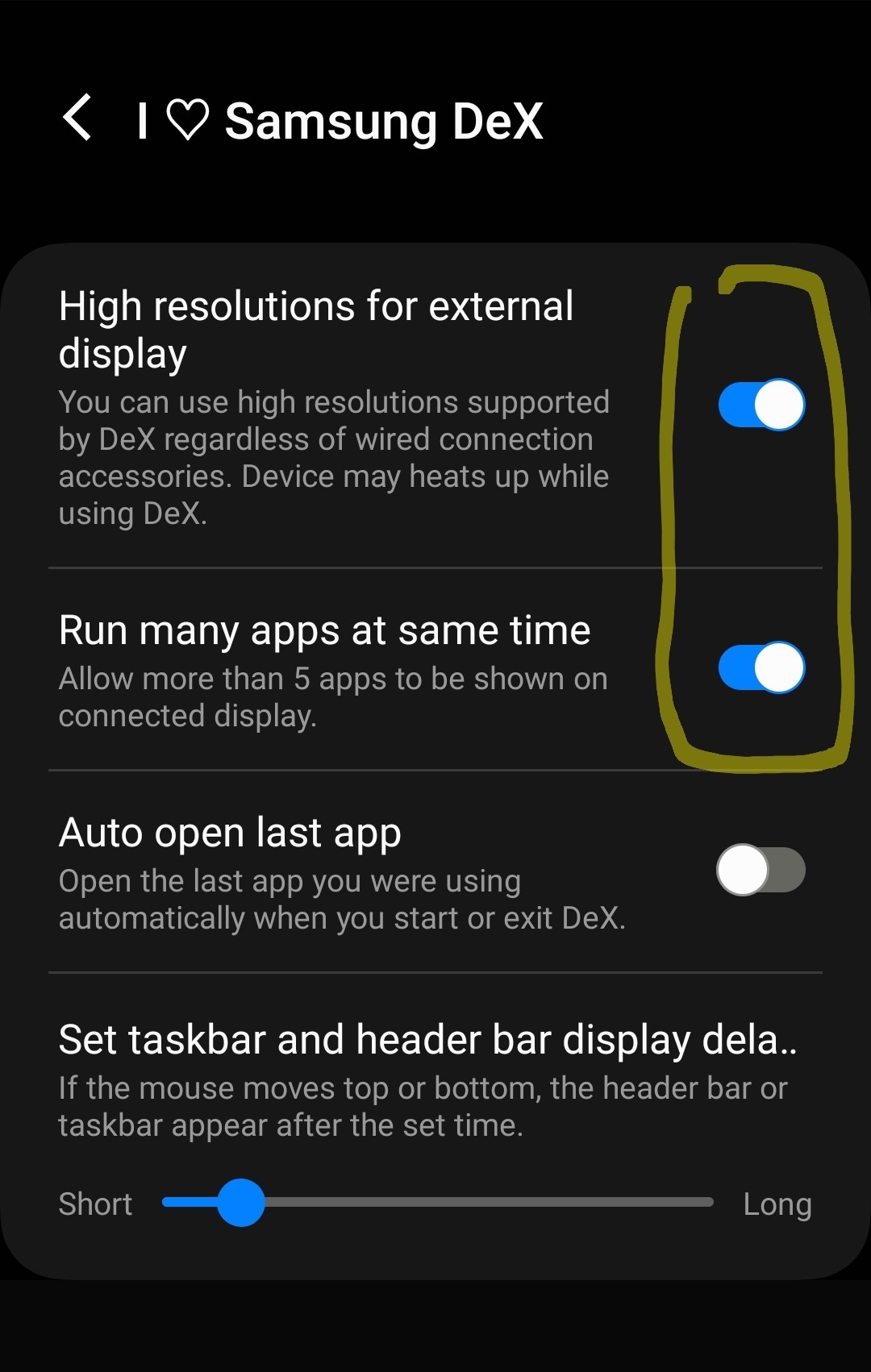Go back from I ♡ Samsung DeX
871x1372 pixels.
pyautogui.click(x=77, y=118)
